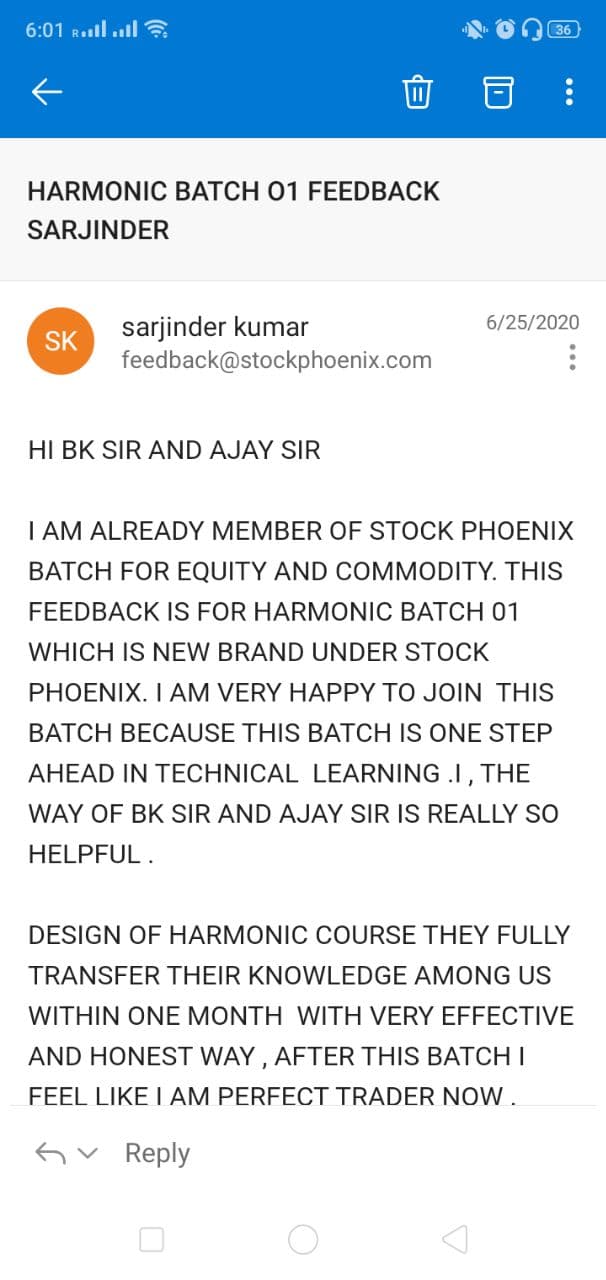Go to the system home screen
Viewport: 606px width, 1280px height.
[303, 1240]
